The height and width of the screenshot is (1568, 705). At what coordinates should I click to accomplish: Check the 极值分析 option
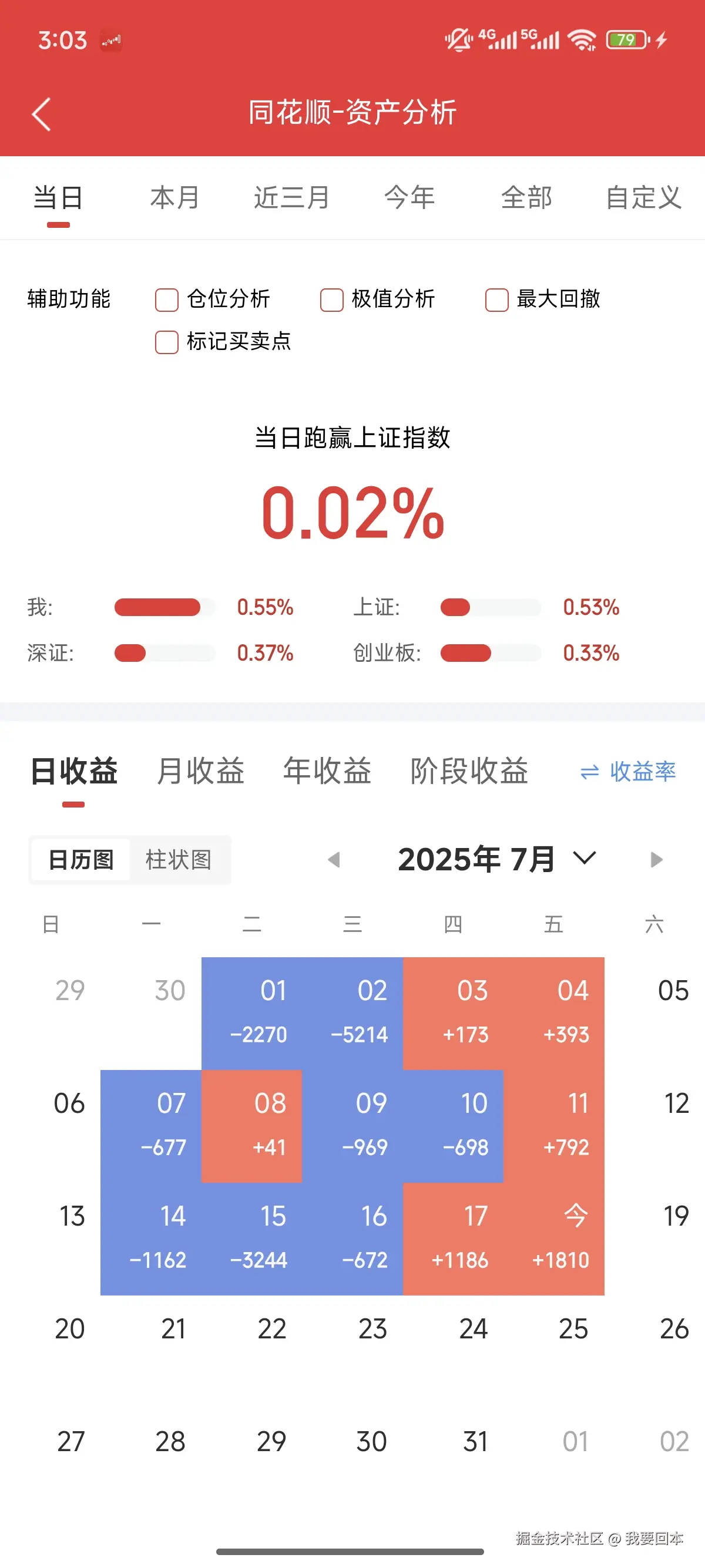(x=332, y=300)
